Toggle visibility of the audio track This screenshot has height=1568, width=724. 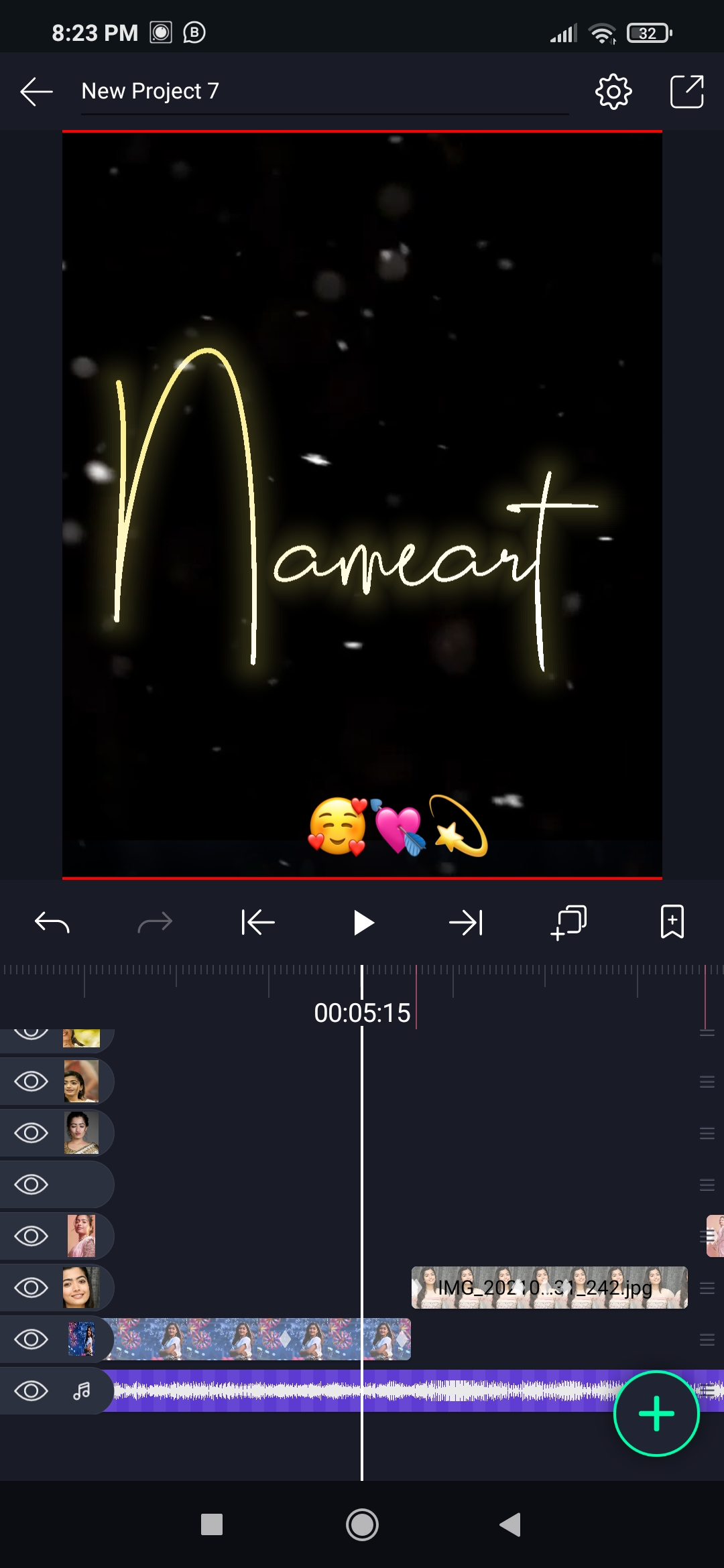click(31, 1391)
